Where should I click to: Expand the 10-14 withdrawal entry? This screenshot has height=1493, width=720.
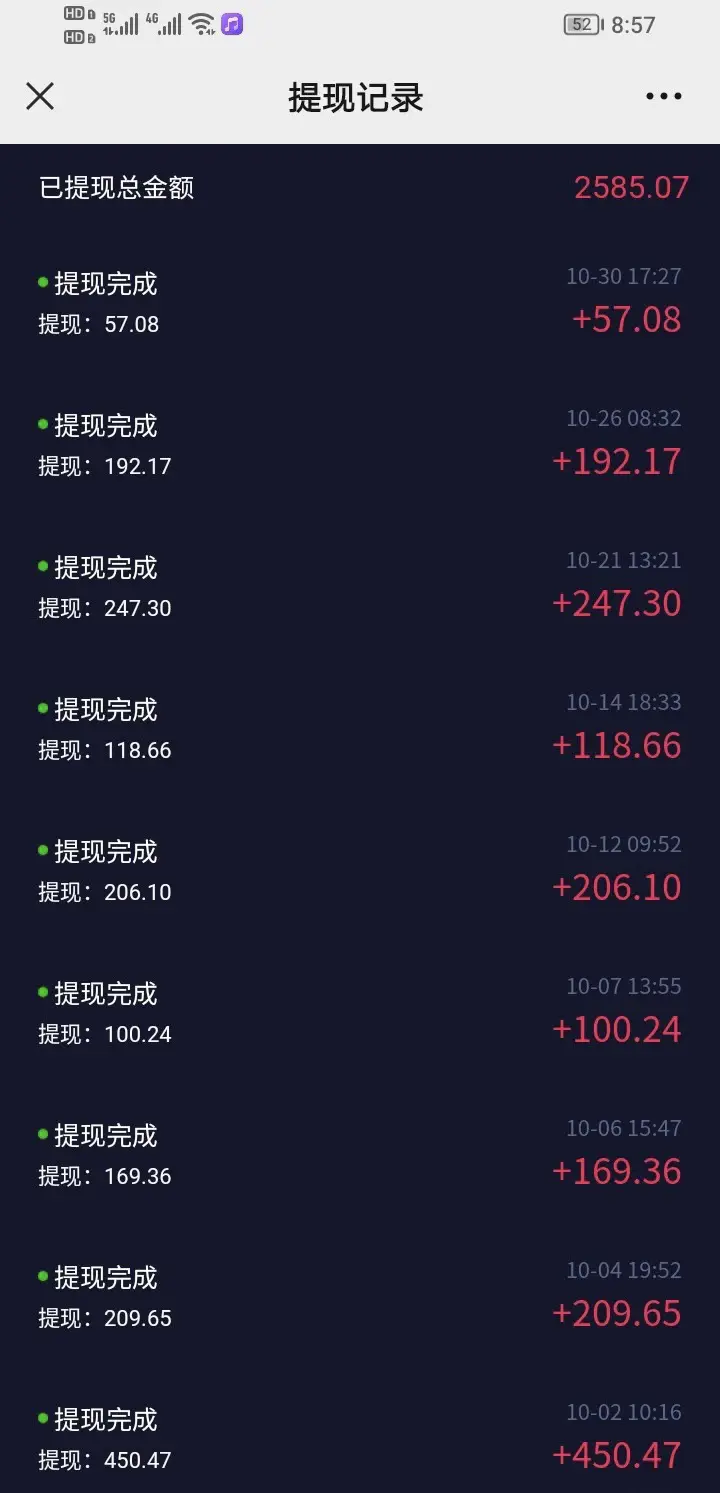(x=360, y=725)
